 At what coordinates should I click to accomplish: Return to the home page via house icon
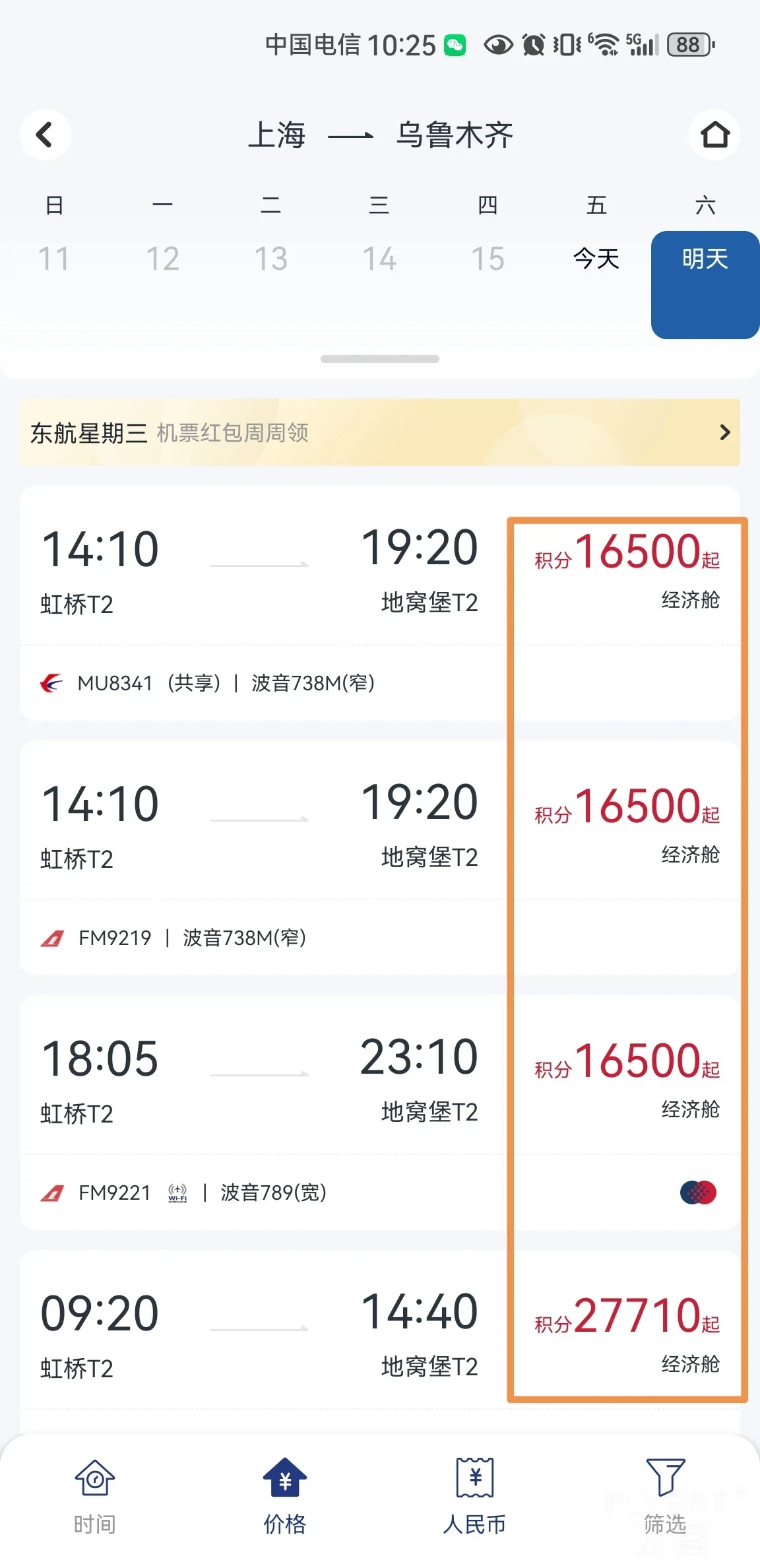[x=714, y=135]
